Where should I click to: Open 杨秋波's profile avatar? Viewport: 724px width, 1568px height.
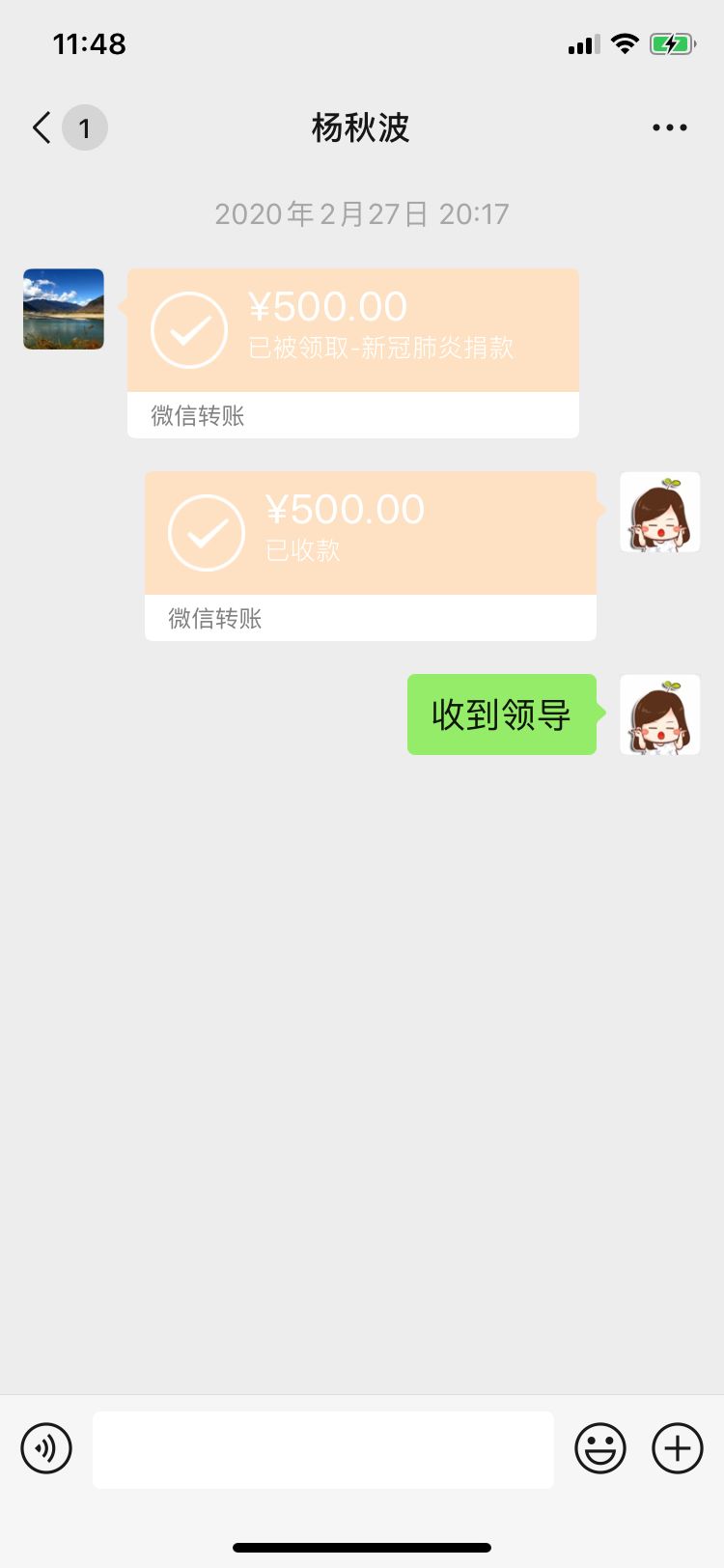point(64,309)
